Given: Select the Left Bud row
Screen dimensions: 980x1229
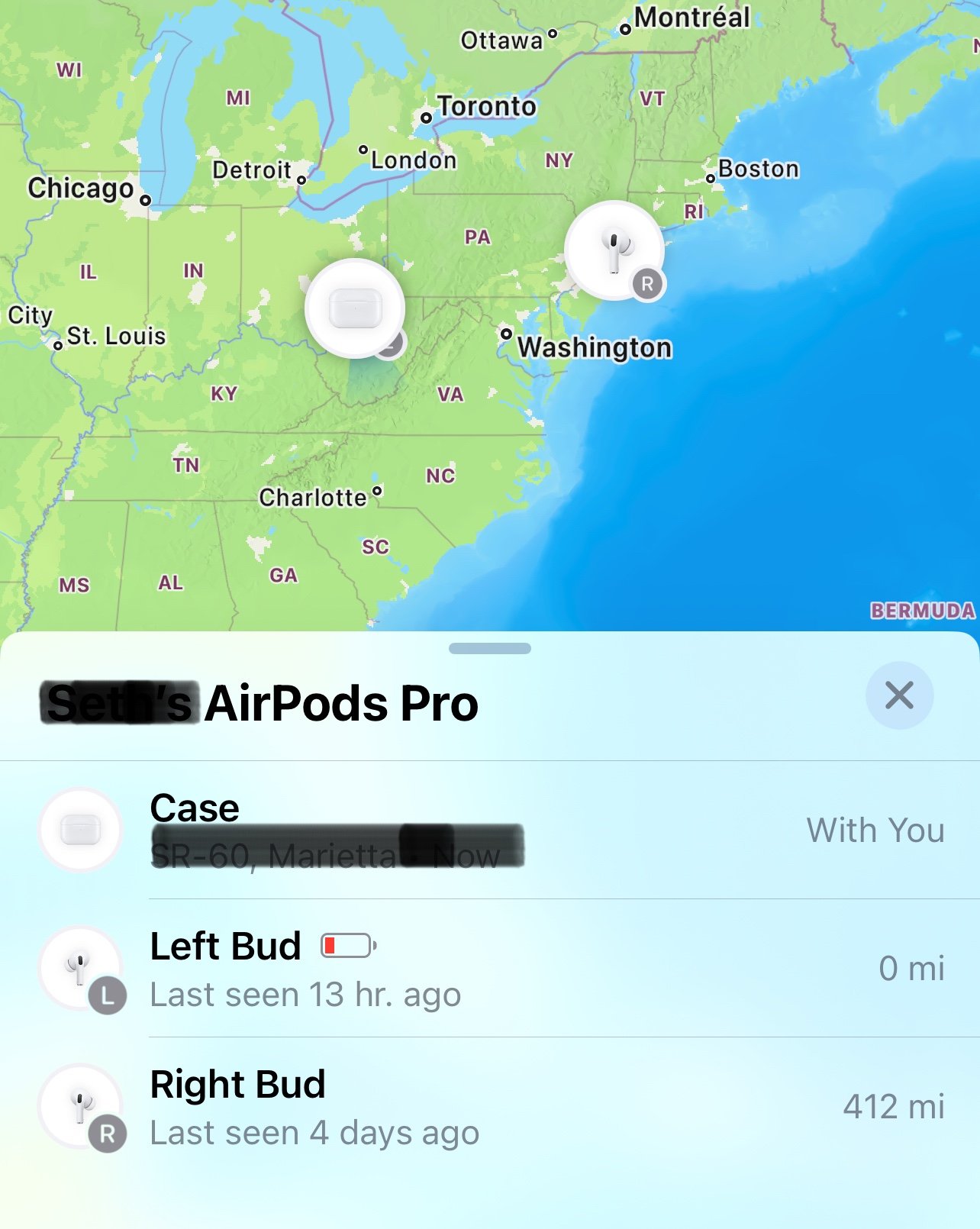Looking at the screenshot, I should tap(488, 969).
